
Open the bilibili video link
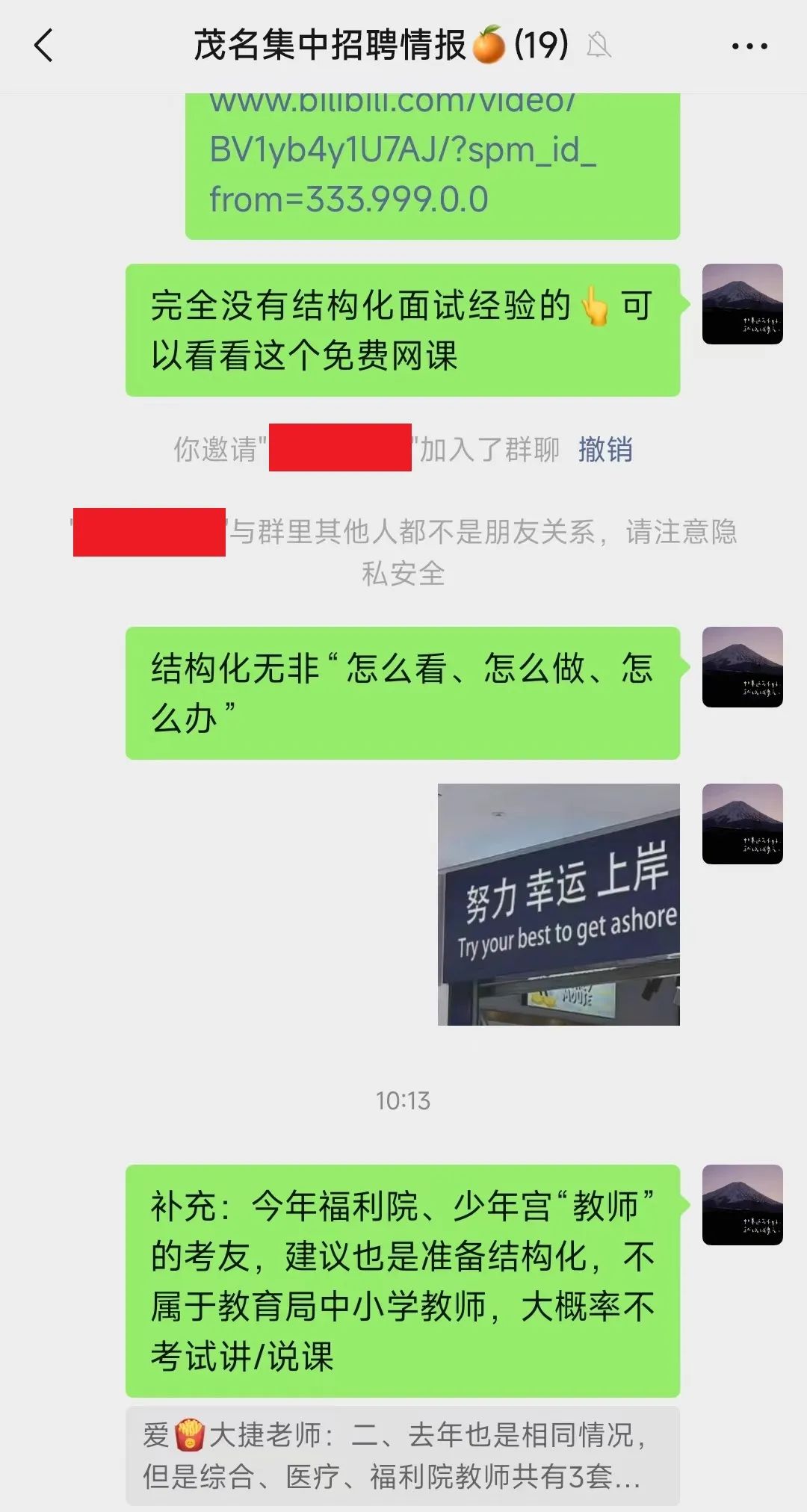pos(402,153)
